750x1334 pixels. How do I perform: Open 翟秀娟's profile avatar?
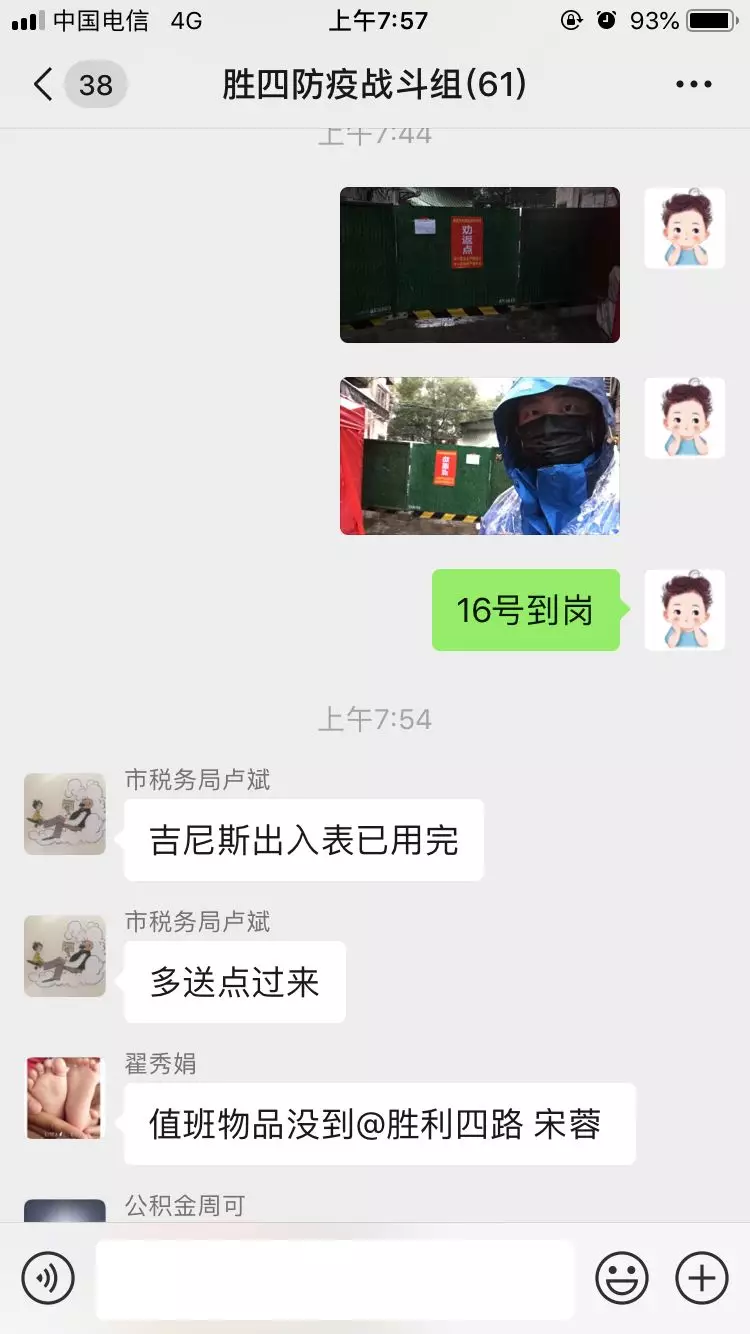65,1098
